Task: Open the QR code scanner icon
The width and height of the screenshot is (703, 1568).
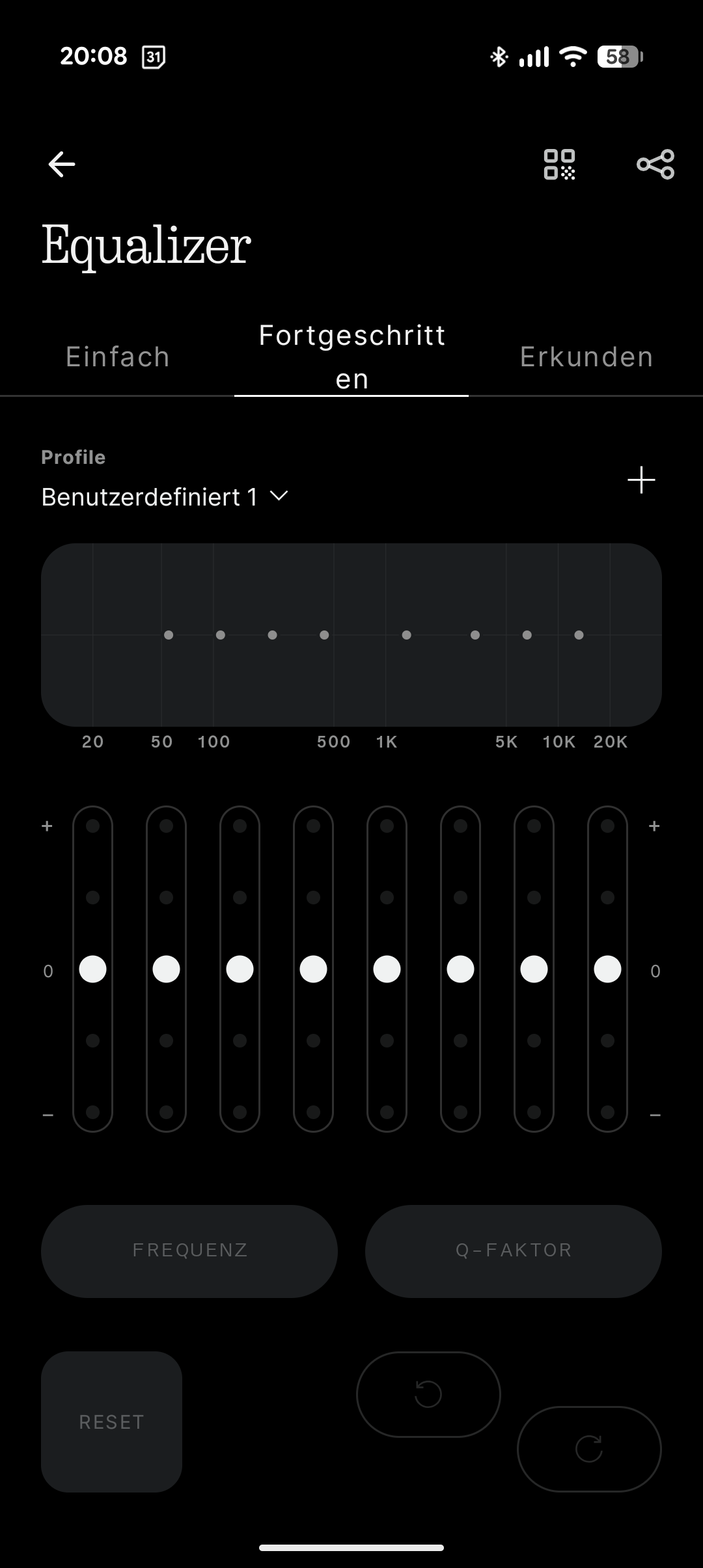Action: [x=559, y=164]
